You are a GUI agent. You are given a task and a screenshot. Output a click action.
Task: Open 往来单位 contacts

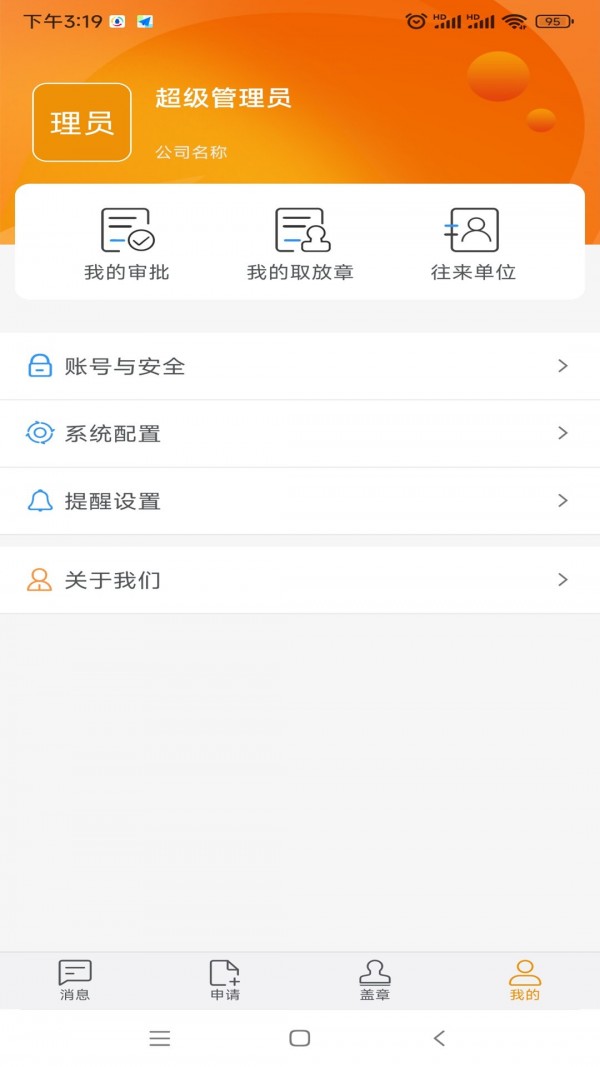point(473,244)
